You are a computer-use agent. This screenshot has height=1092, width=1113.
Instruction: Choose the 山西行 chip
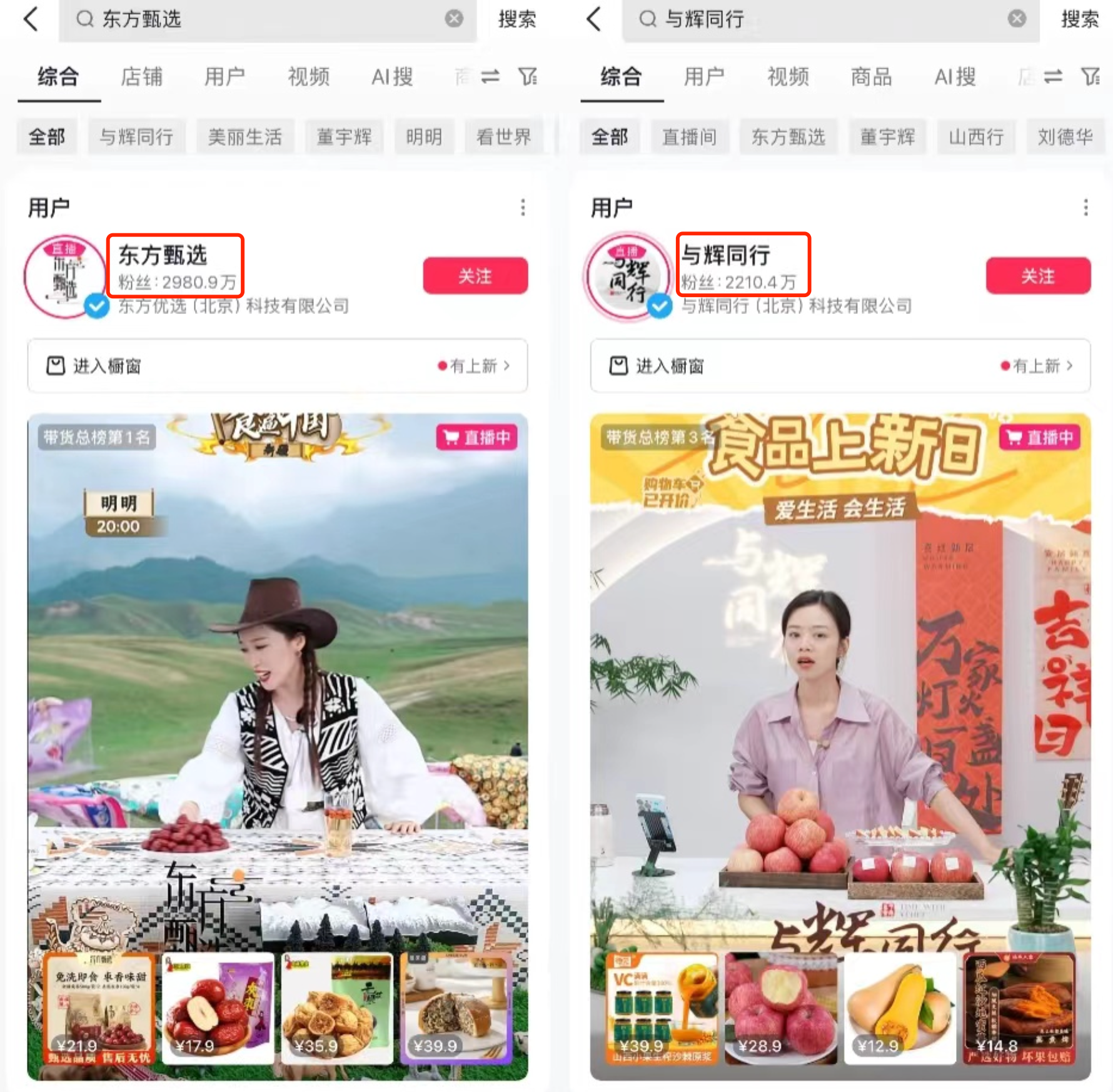pos(975,136)
